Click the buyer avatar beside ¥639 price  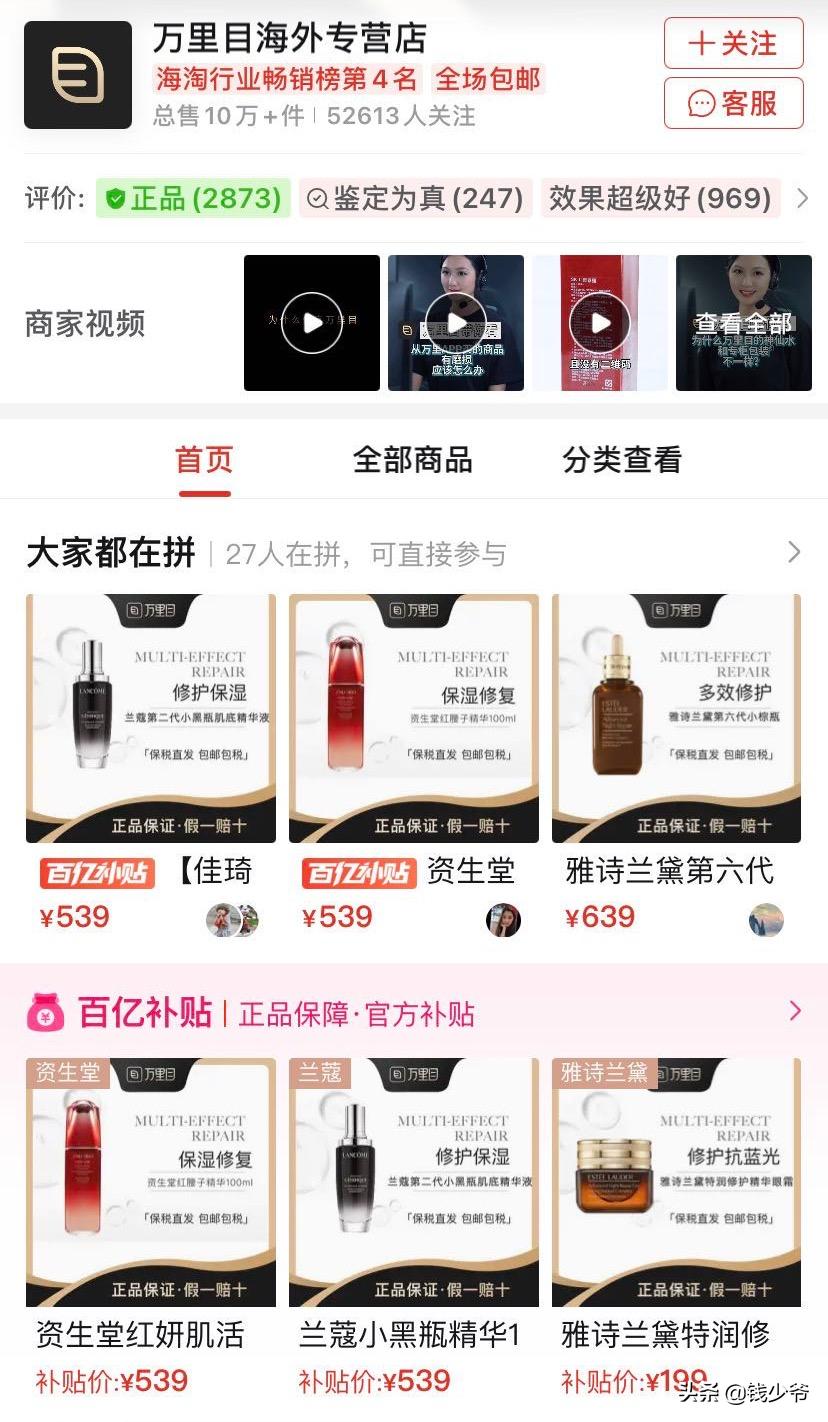click(766, 920)
